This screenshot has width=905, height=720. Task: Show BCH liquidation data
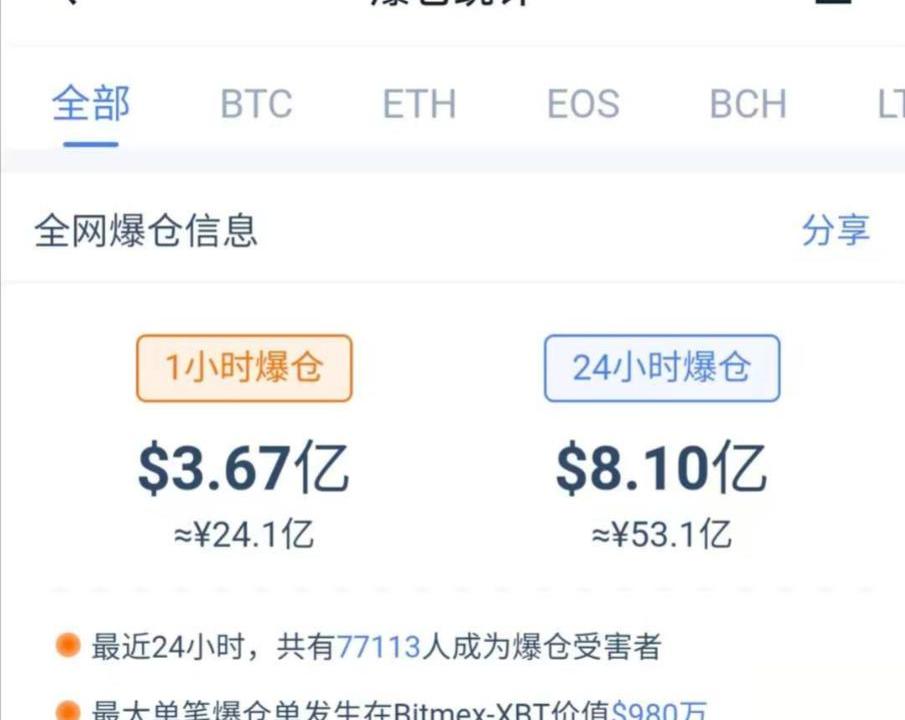tap(748, 104)
